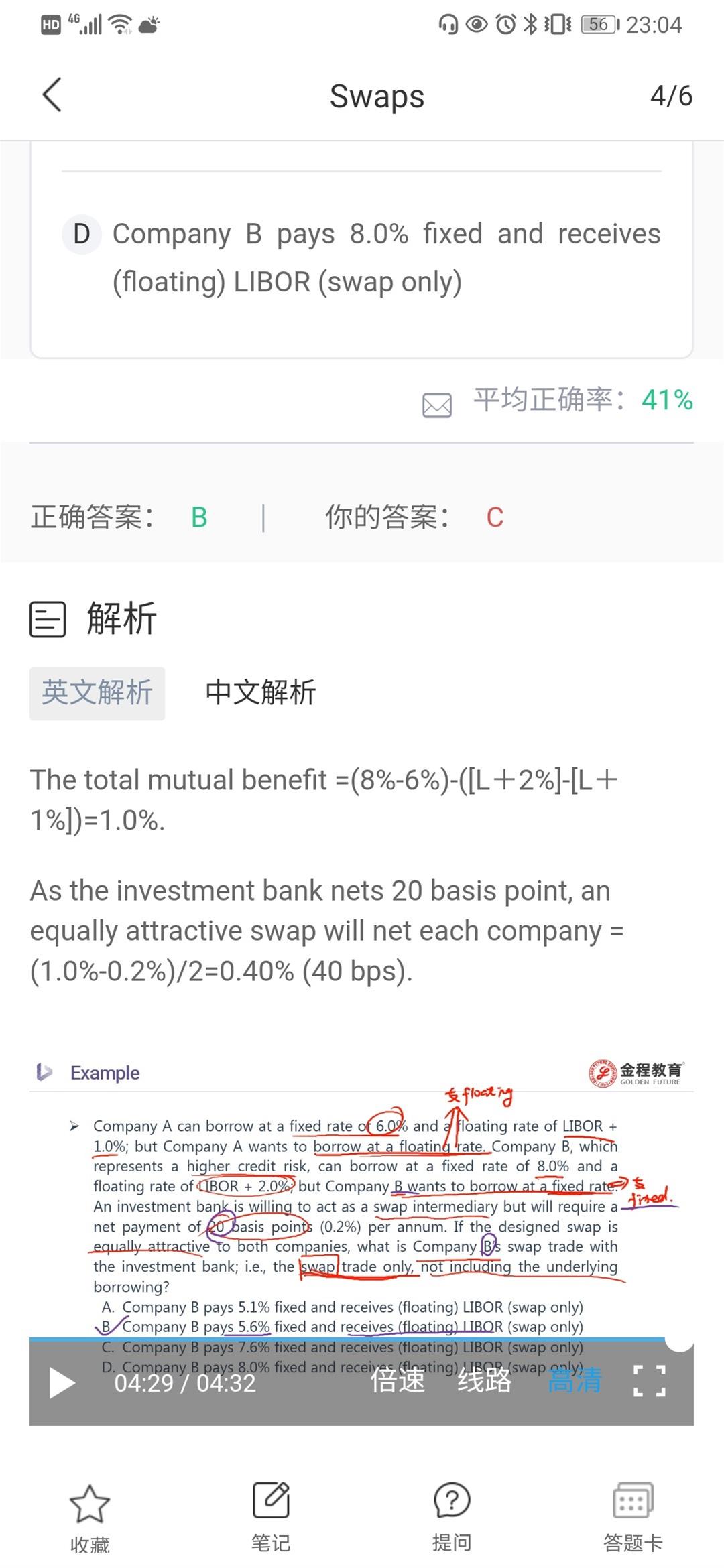Open 笔记 notes

(271, 1517)
